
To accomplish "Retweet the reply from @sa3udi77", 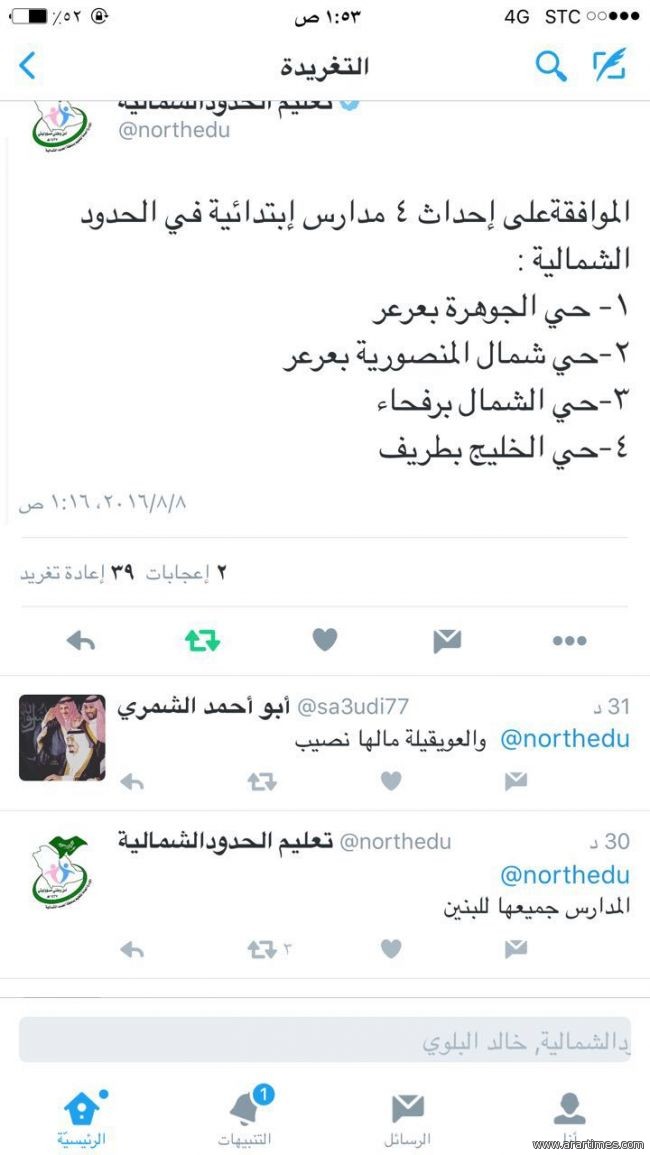I will point(262,782).
